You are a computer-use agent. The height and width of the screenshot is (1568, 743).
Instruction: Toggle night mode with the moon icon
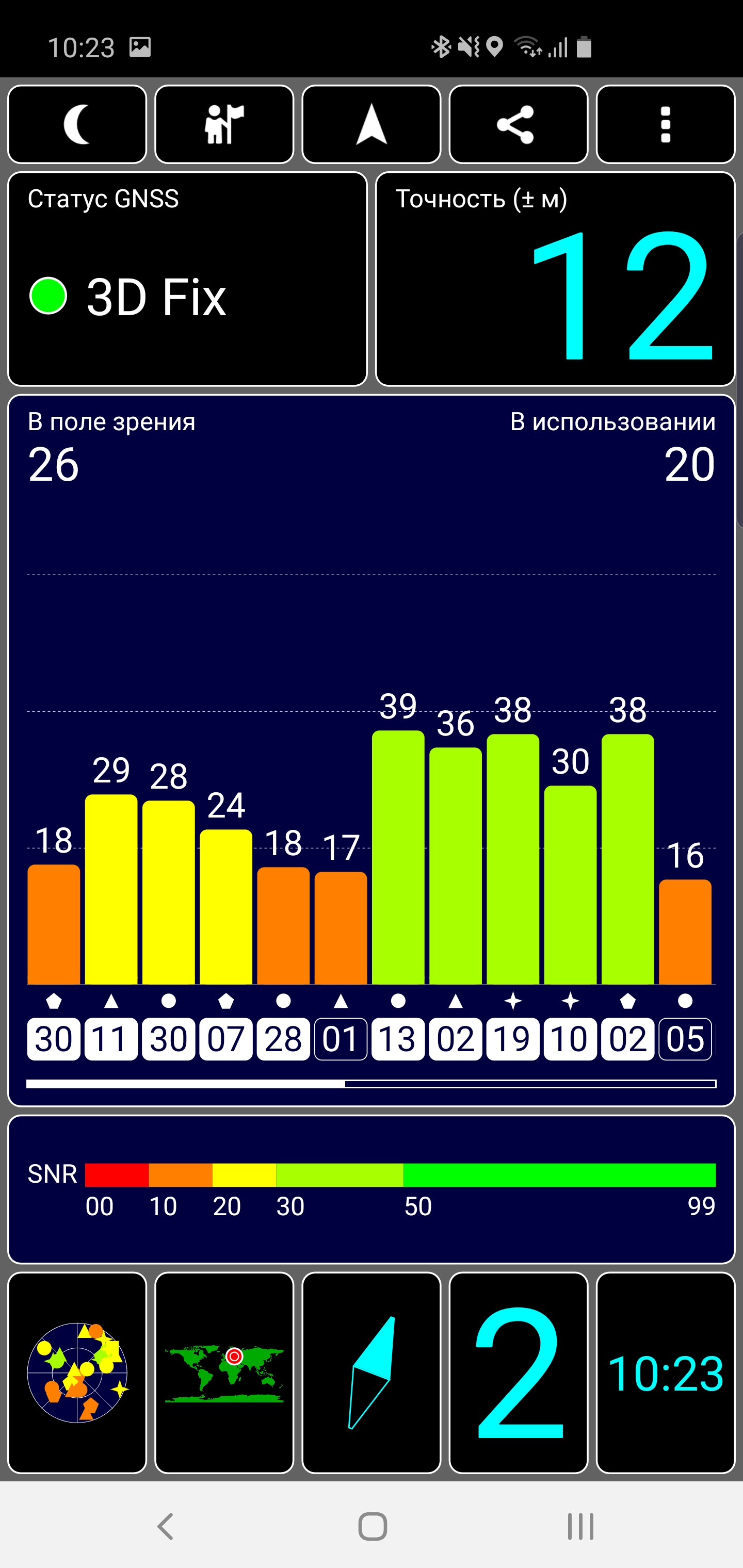pyautogui.click(x=77, y=124)
